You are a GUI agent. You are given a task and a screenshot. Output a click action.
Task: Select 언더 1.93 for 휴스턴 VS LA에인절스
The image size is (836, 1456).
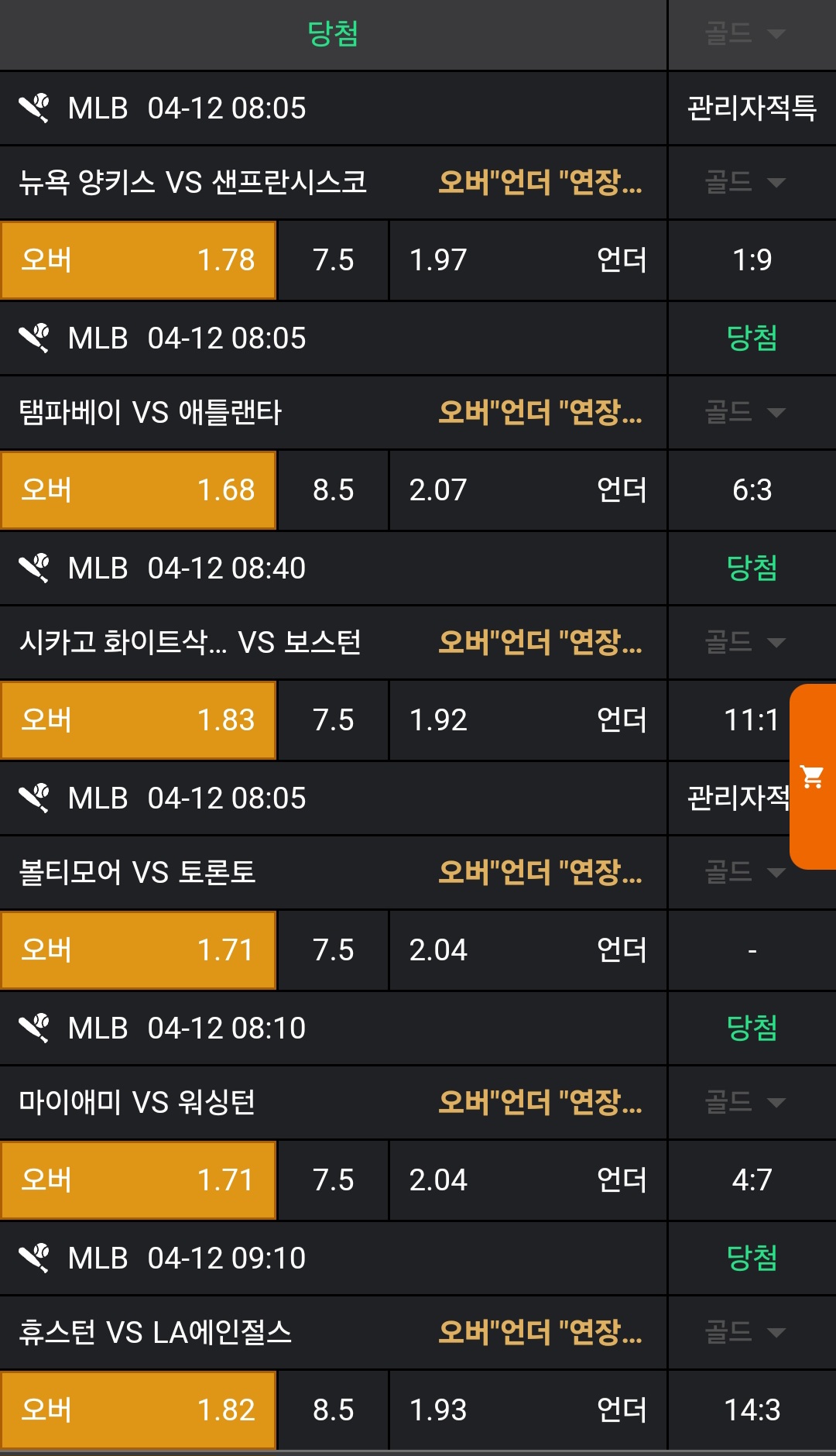tap(527, 1410)
